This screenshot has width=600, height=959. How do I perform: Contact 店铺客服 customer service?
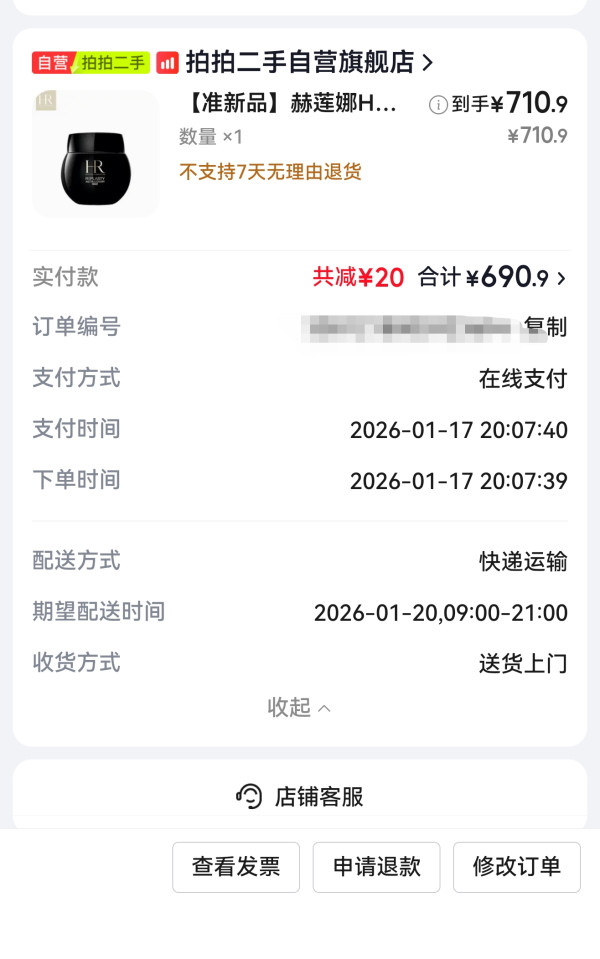tap(300, 797)
